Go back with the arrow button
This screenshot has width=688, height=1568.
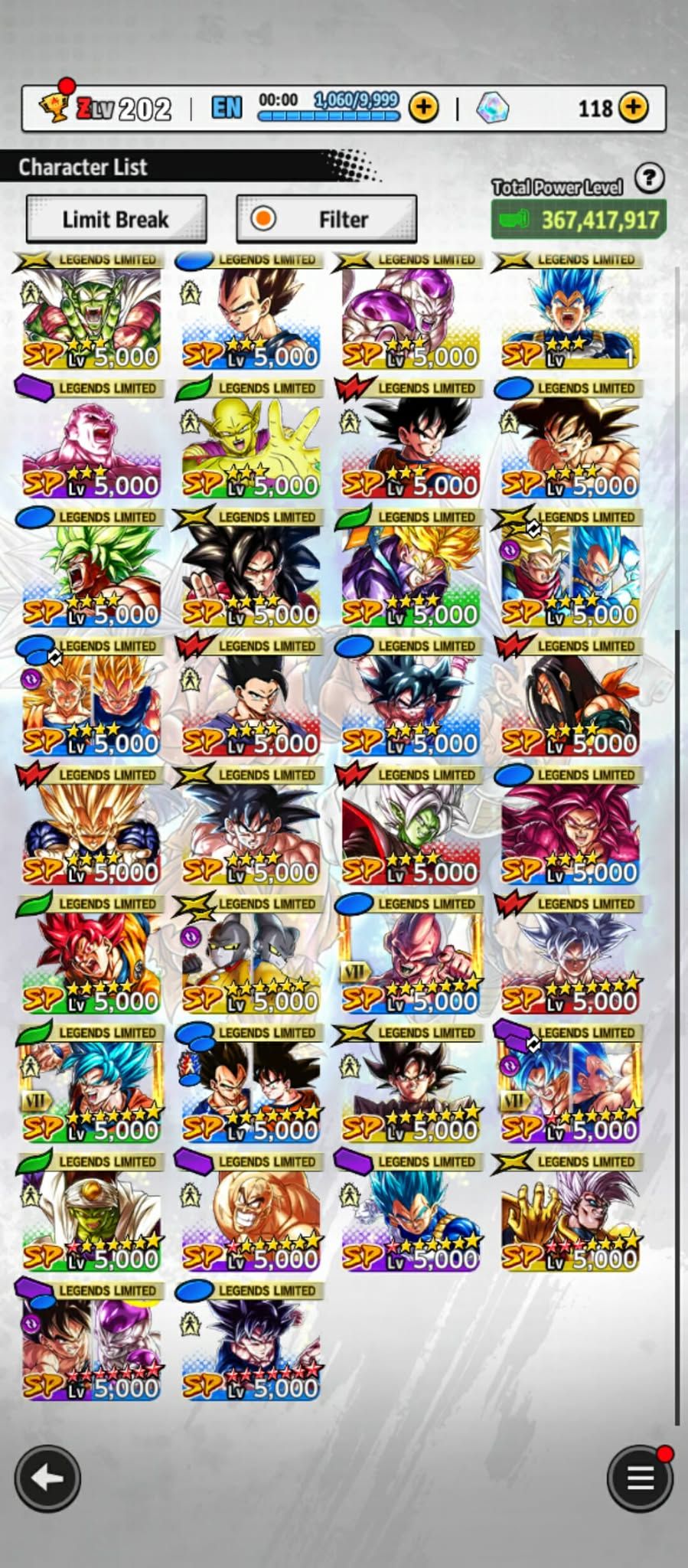(x=47, y=1478)
